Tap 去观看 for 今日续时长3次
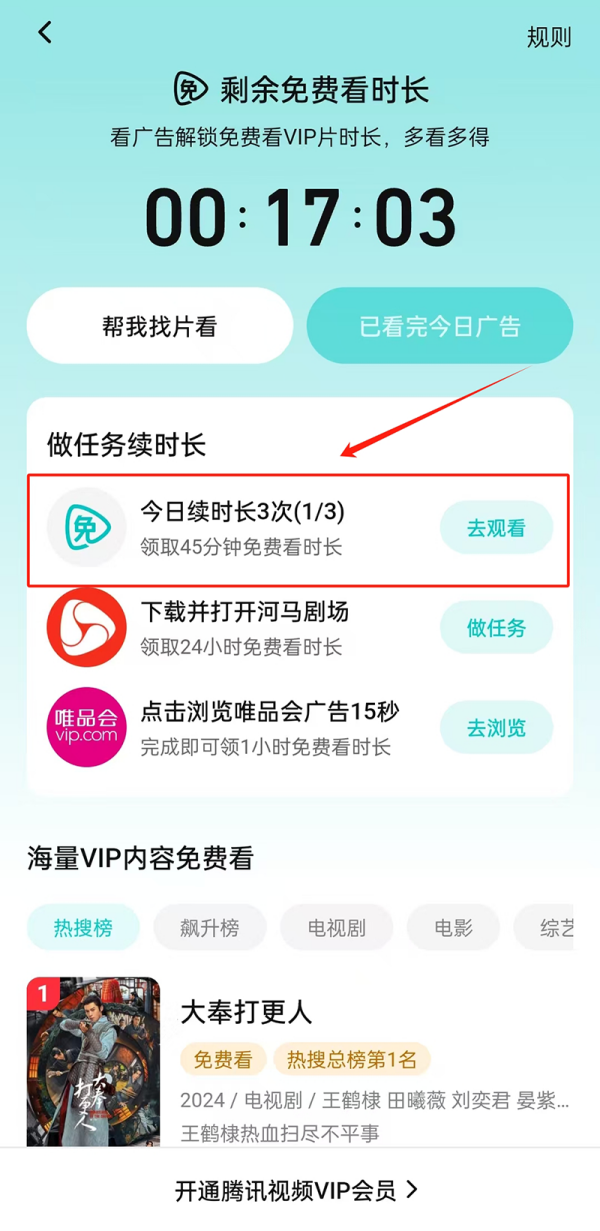The height and width of the screenshot is (1231, 600). [x=496, y=528]
